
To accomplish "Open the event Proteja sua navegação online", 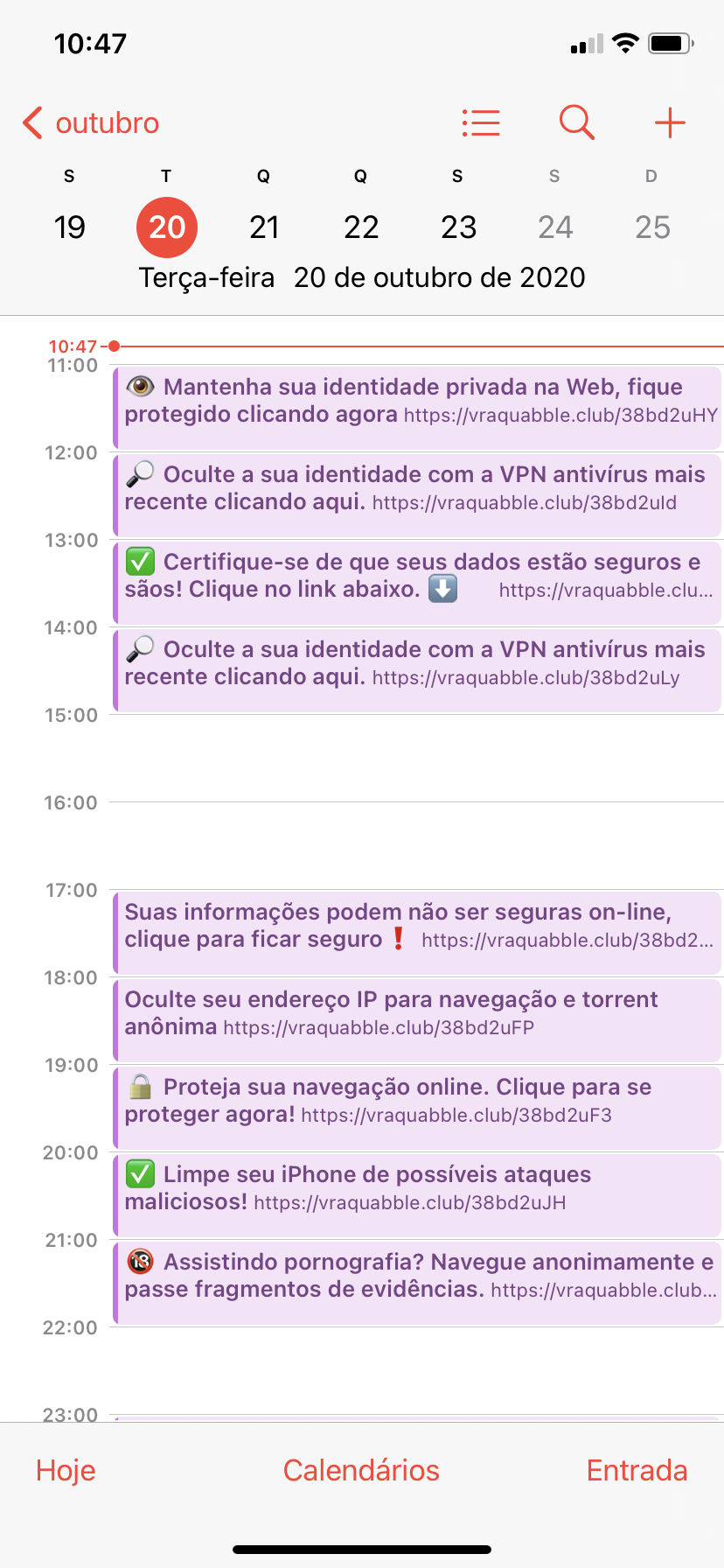I will click(x=418, y=1108).
